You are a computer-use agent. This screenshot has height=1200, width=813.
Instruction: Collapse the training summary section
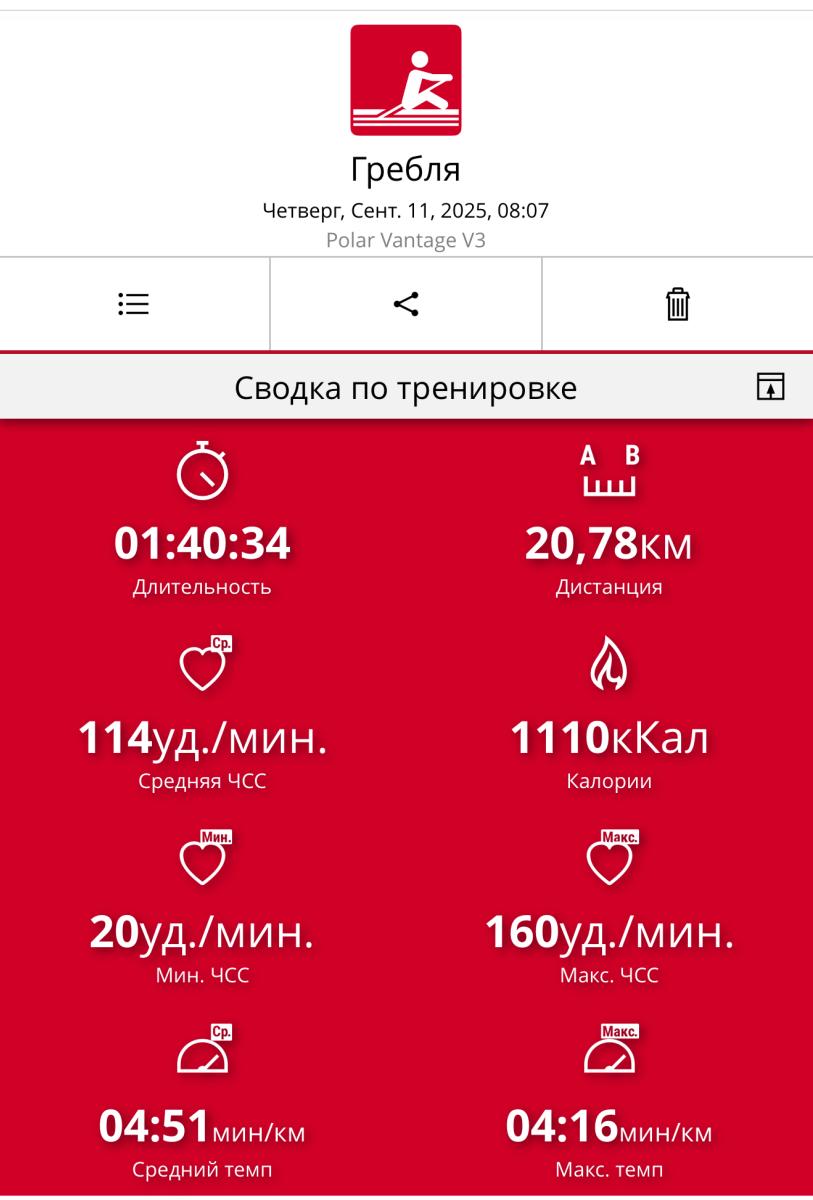click(770, 387)
